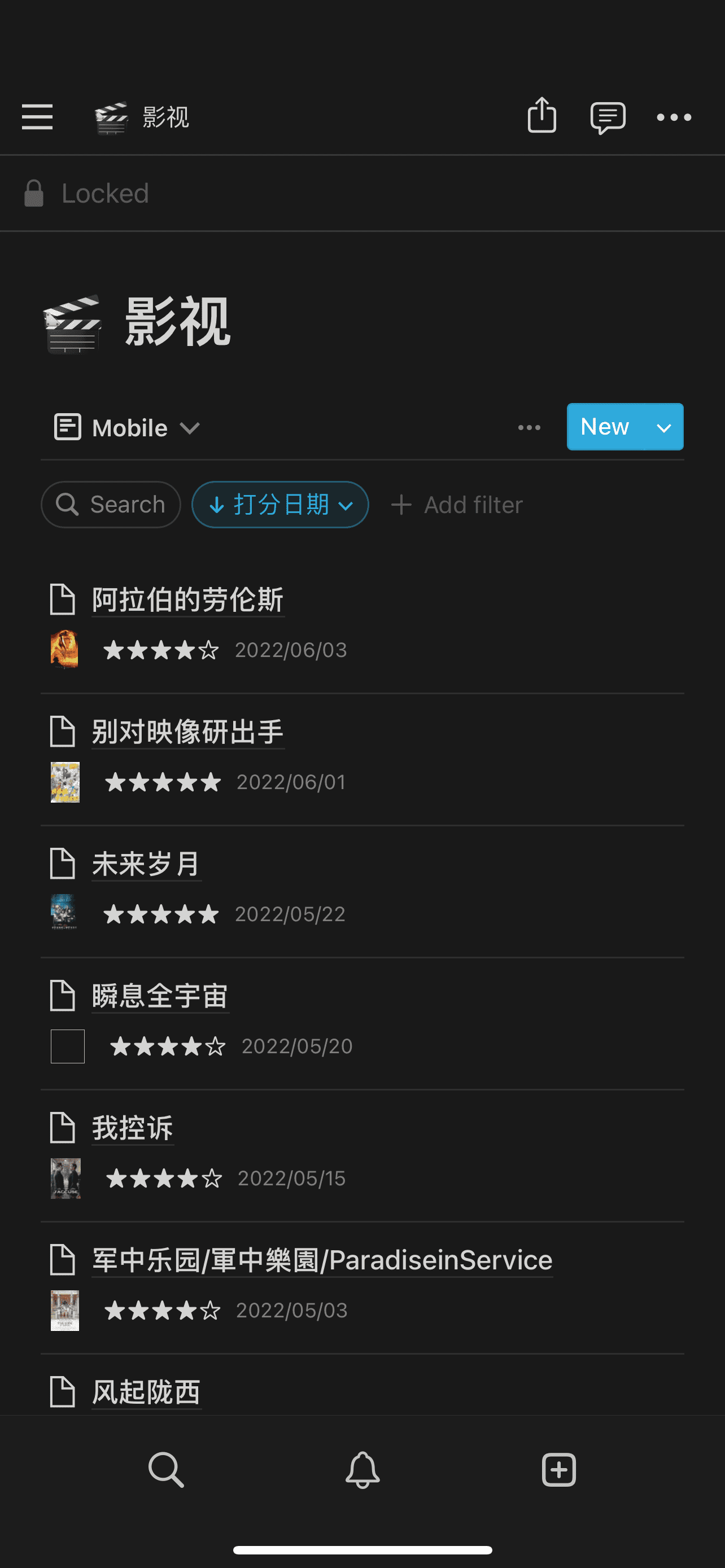Create a New database entry
725x1568 pixels.
click(x=605, y=427)
